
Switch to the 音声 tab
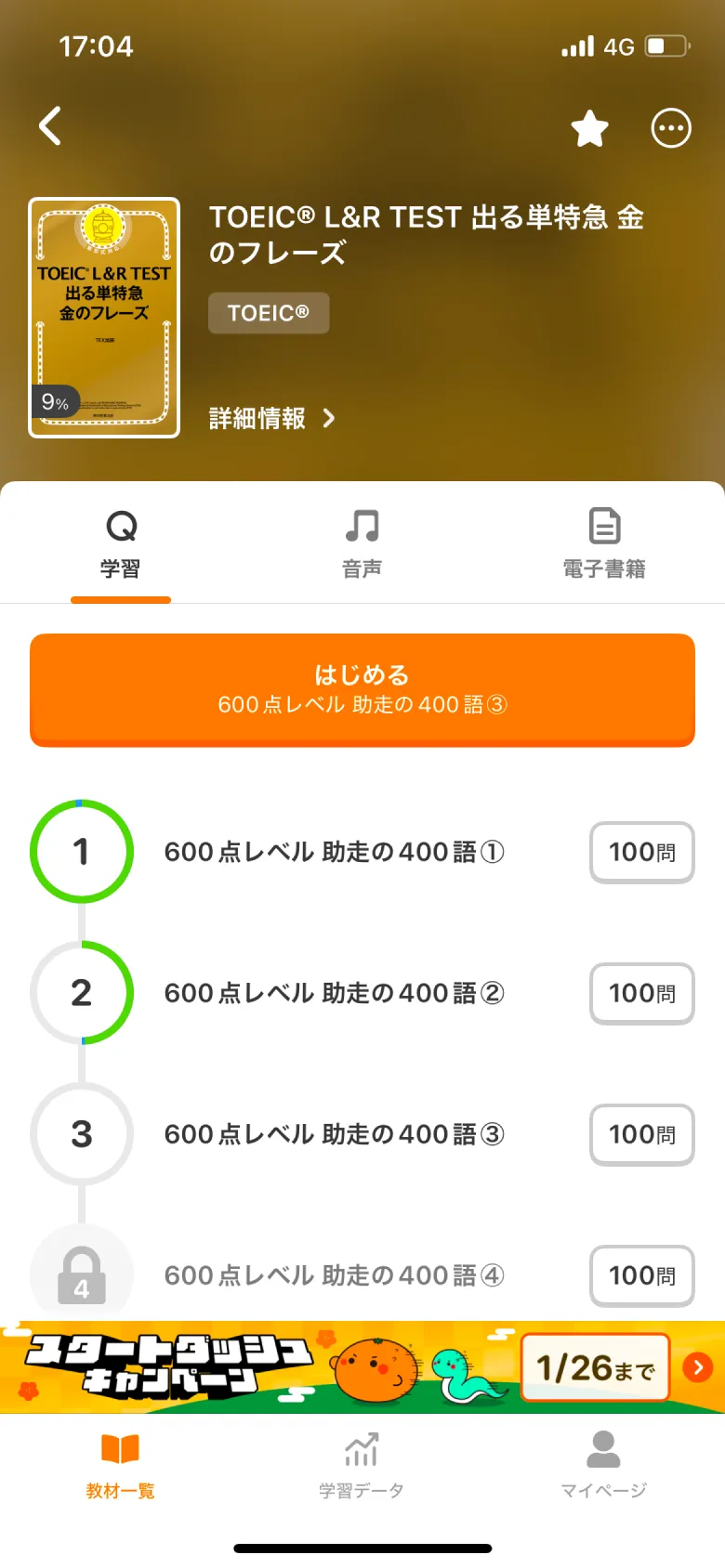[x=362, y=543]
